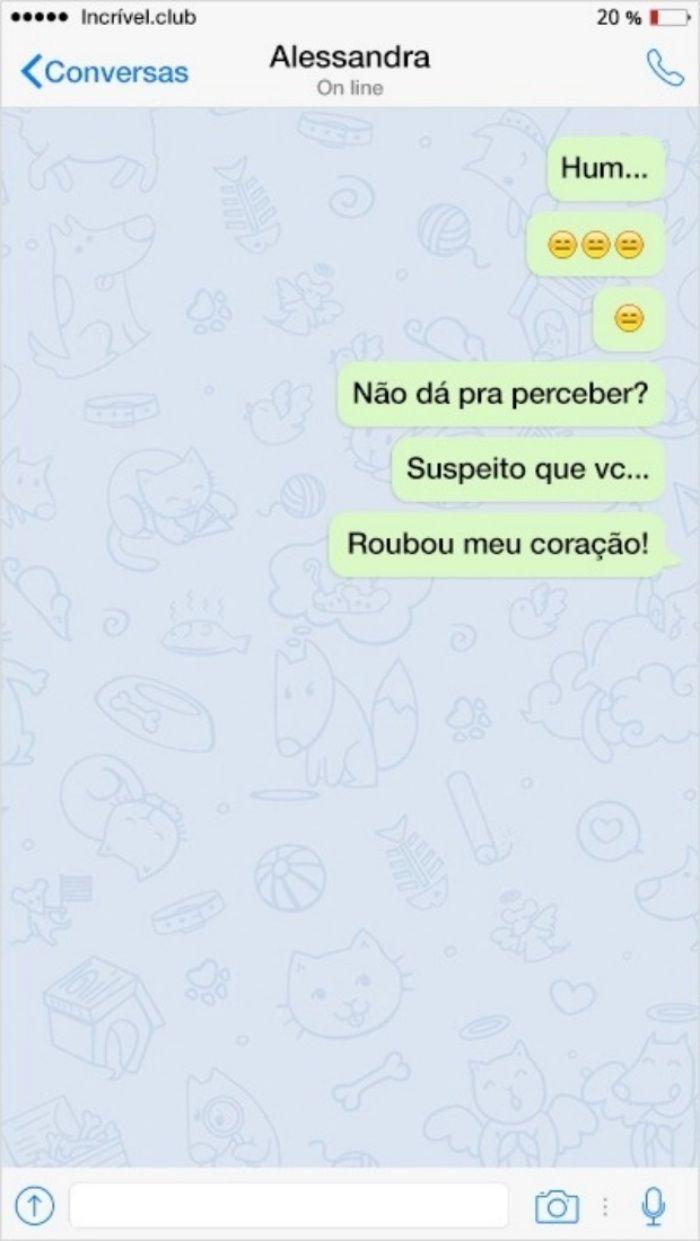
Task: Go back to Conversas
Action: click(104, 72)
